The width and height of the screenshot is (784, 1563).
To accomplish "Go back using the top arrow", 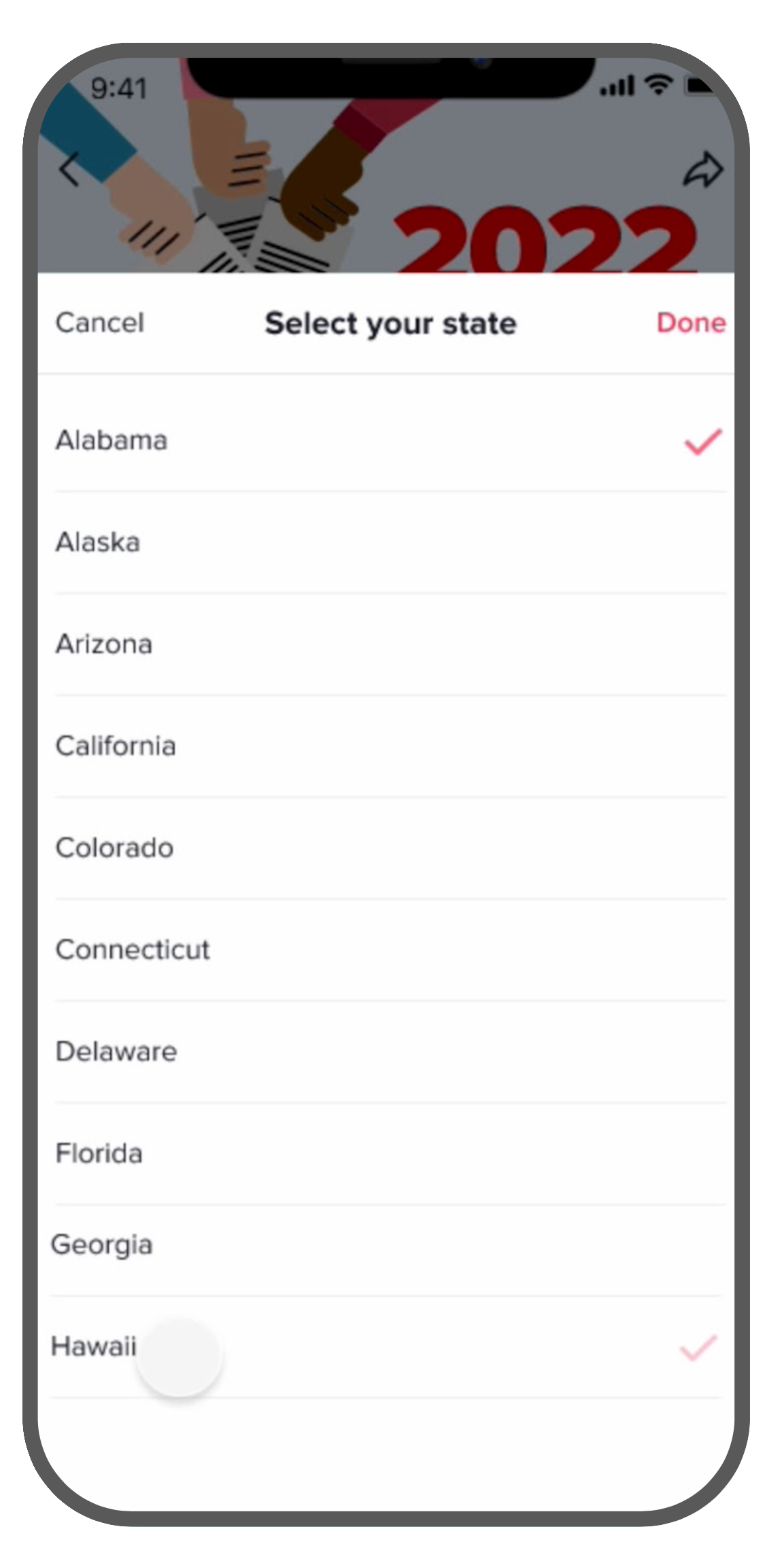I will pos(69,169).
